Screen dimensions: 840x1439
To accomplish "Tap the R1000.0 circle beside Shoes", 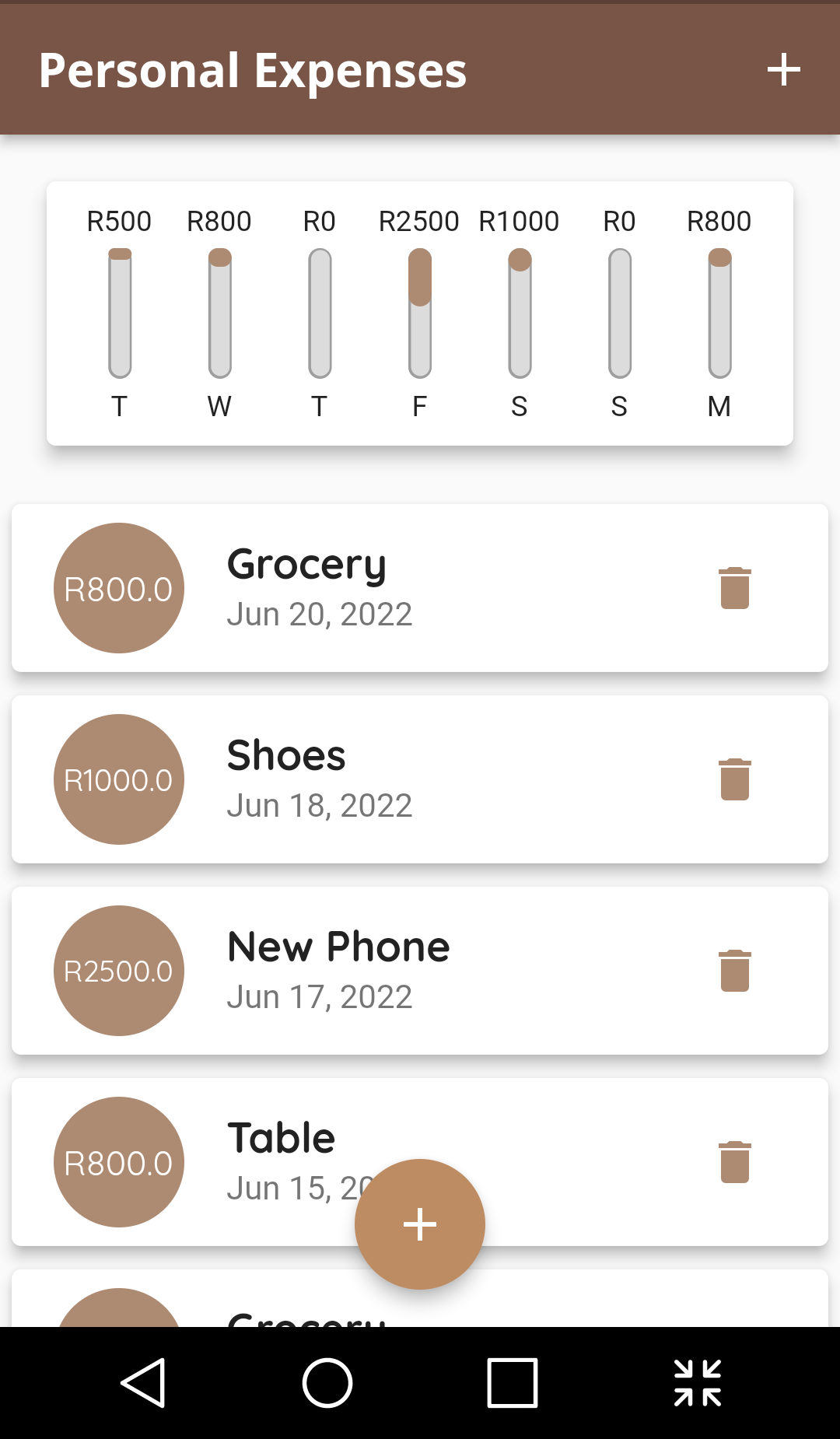I will tap(117, 779).
